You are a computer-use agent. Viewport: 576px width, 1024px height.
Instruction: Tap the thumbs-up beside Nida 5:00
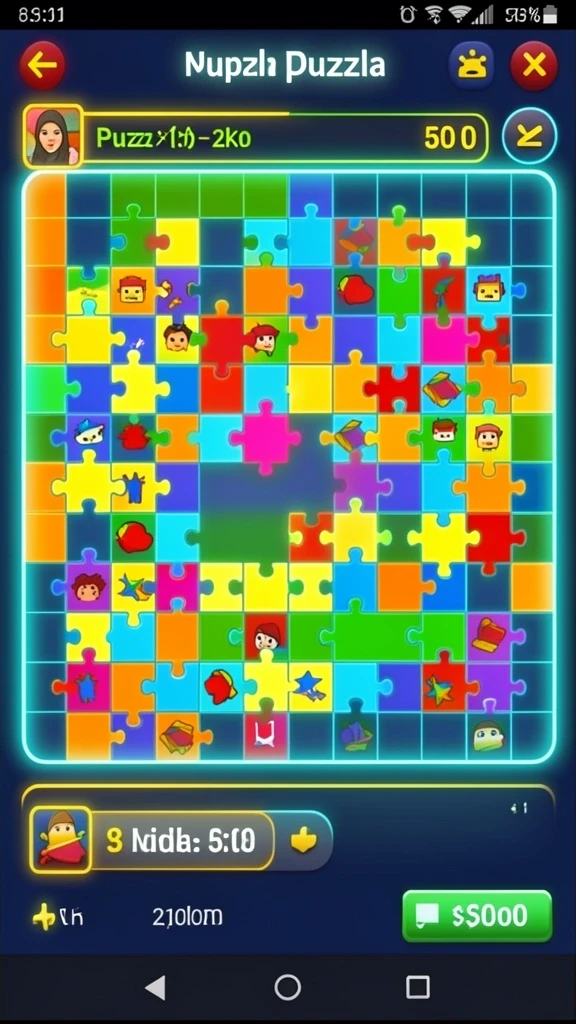[x=303, y=841]
